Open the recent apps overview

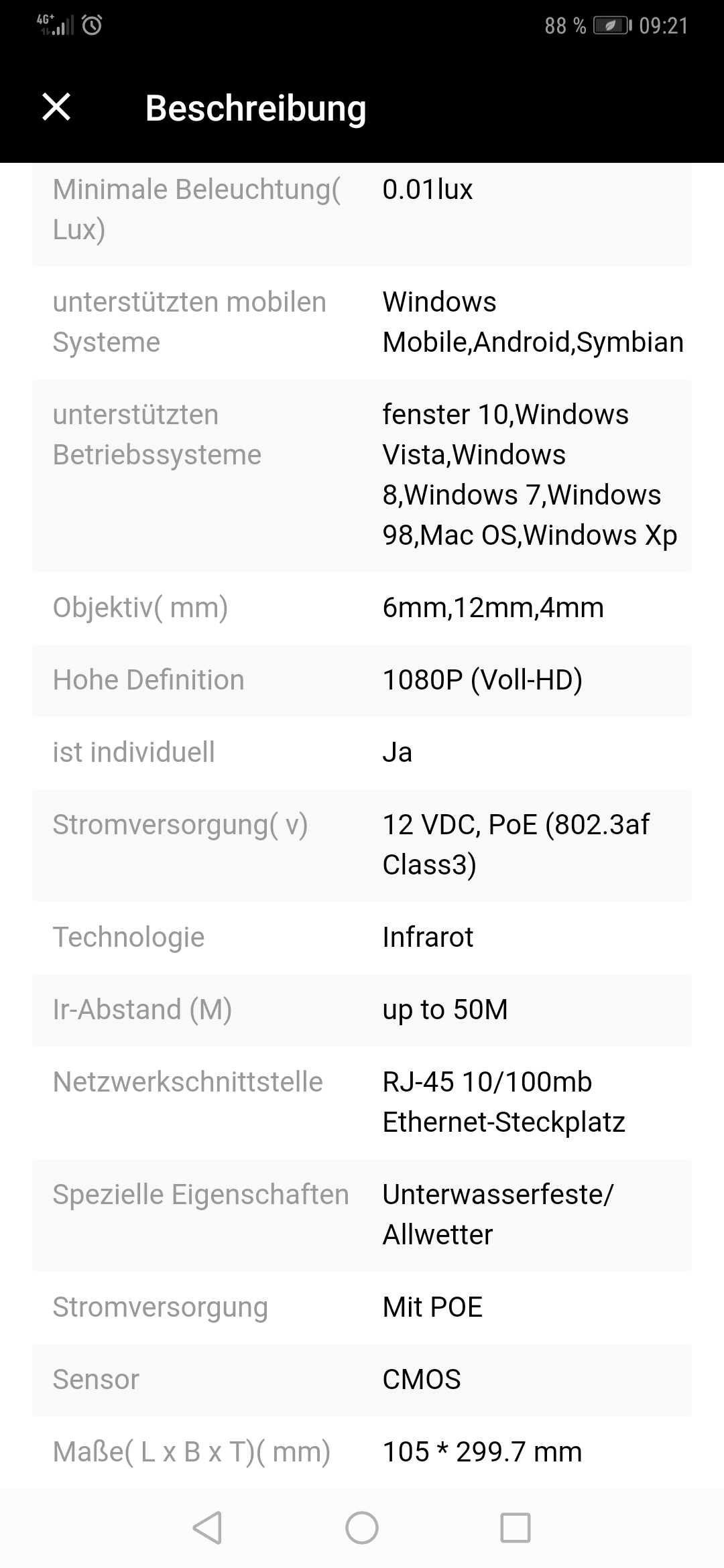(516, 1528)
